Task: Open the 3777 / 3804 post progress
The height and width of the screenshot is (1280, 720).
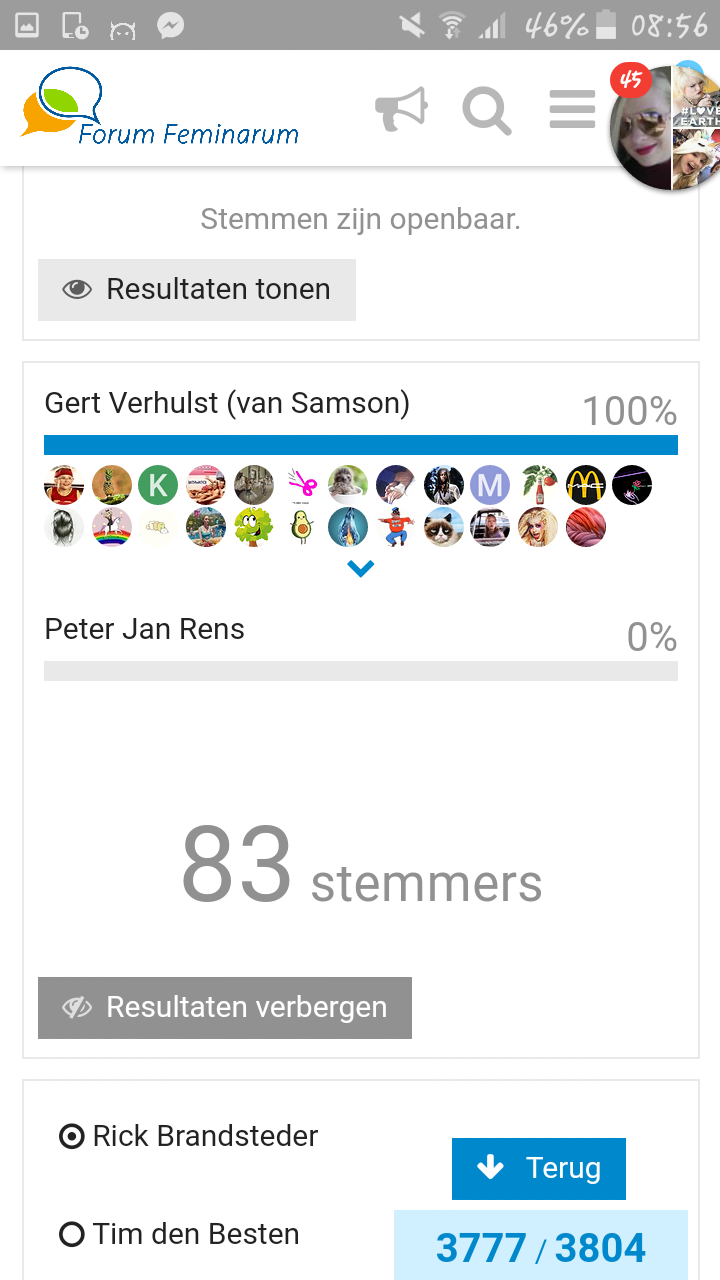Action: [x=541, y=1247]
